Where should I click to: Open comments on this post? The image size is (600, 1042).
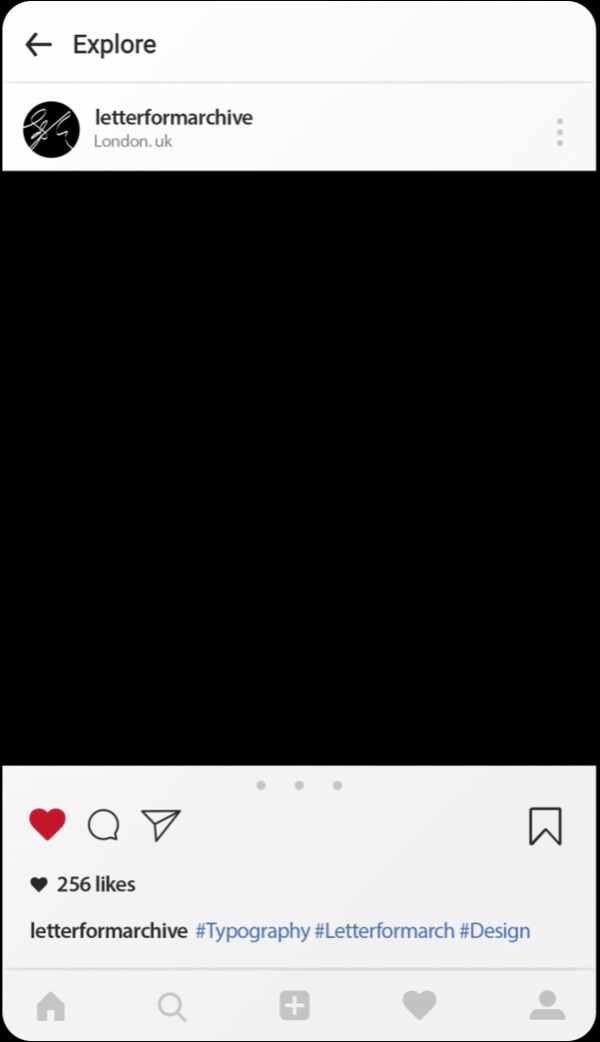pyautogui.click(x=103, y=825)
